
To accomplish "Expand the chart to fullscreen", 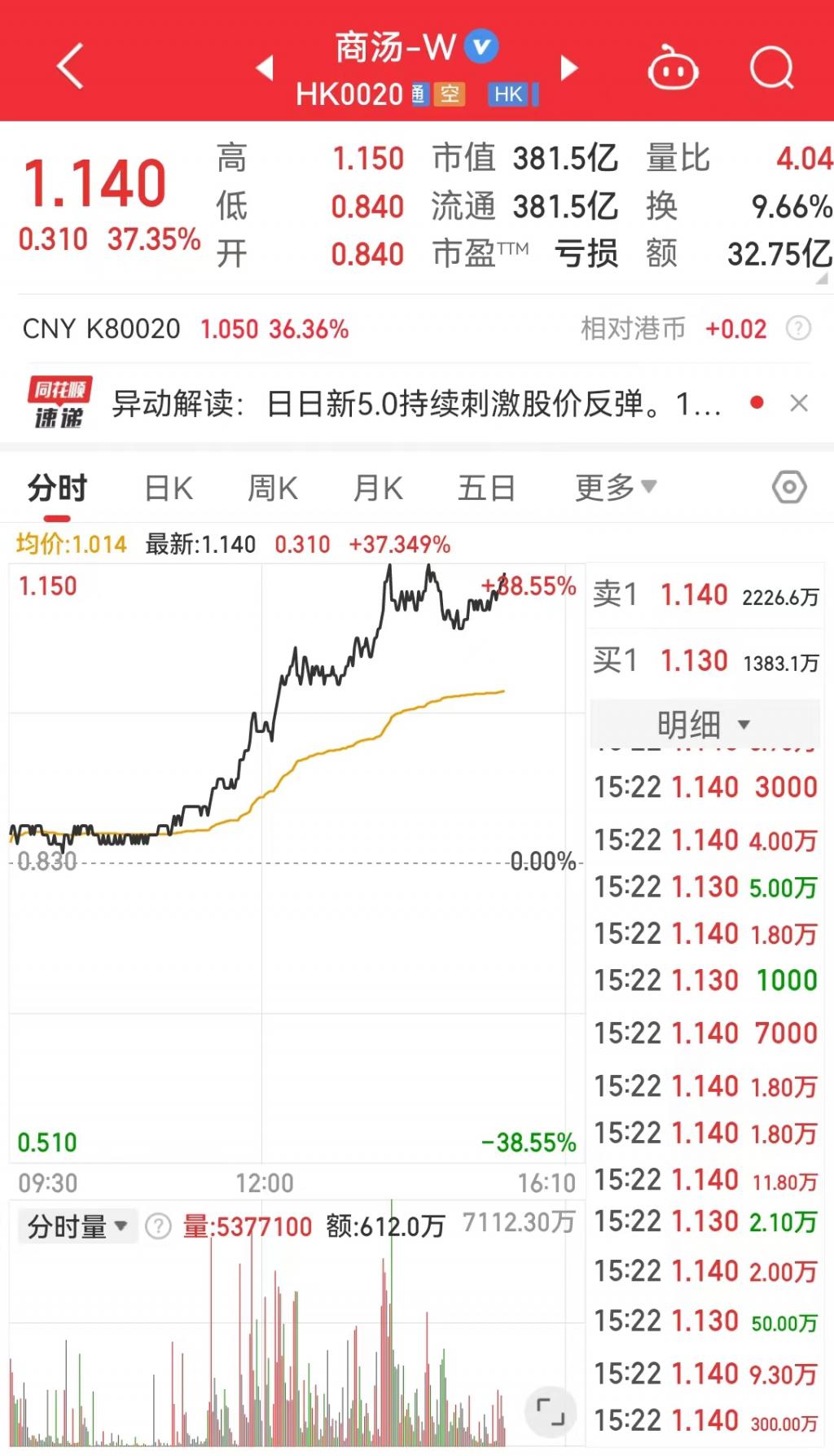I will pyautogui.click(x=551, y=1411).
